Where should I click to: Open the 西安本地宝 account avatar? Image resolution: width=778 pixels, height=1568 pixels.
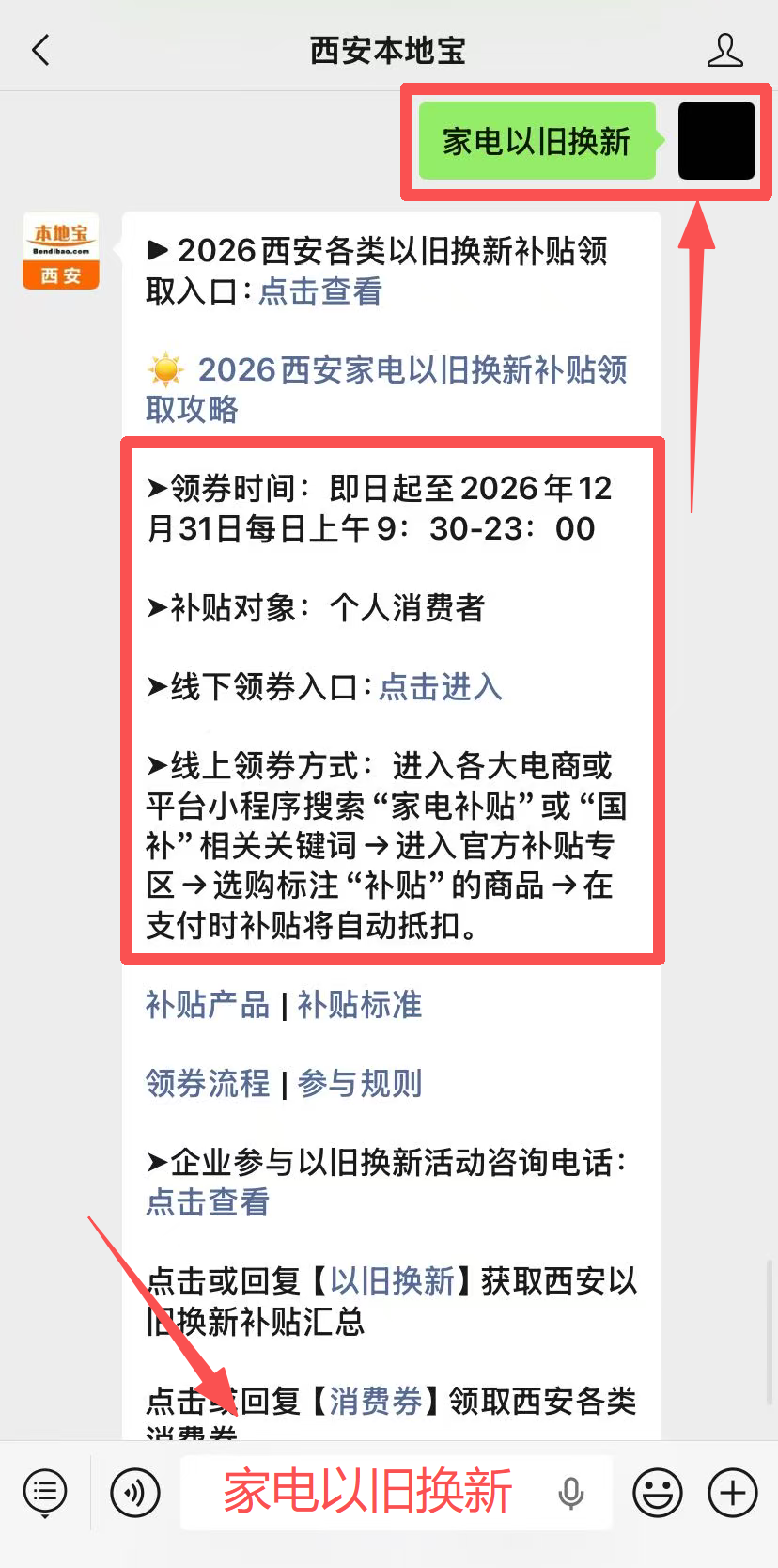pyautogui.click(x=60, y=250)
